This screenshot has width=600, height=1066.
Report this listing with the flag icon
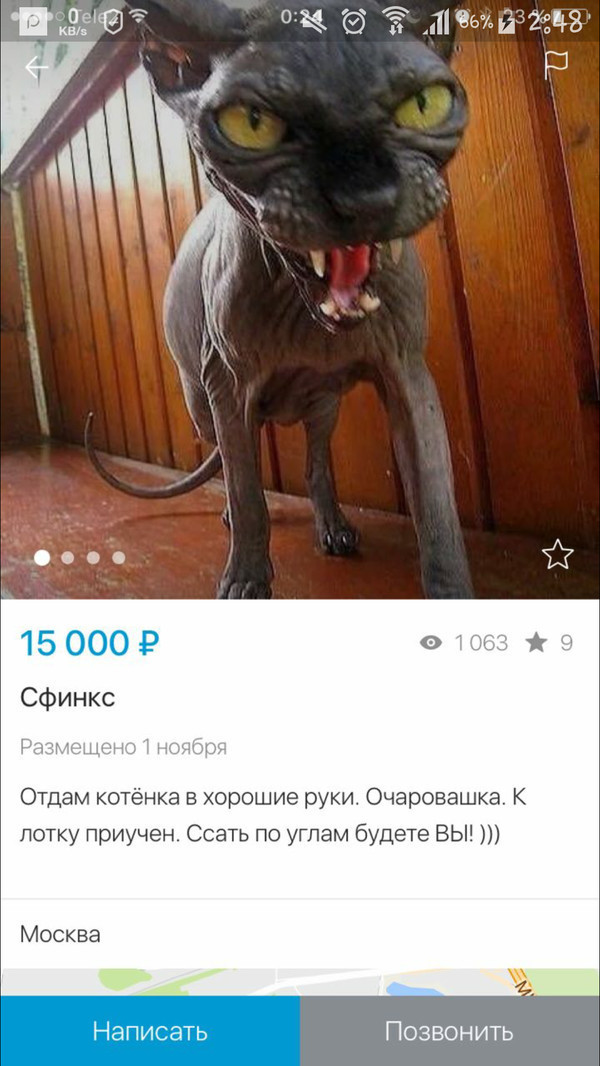tap(556, 64)
